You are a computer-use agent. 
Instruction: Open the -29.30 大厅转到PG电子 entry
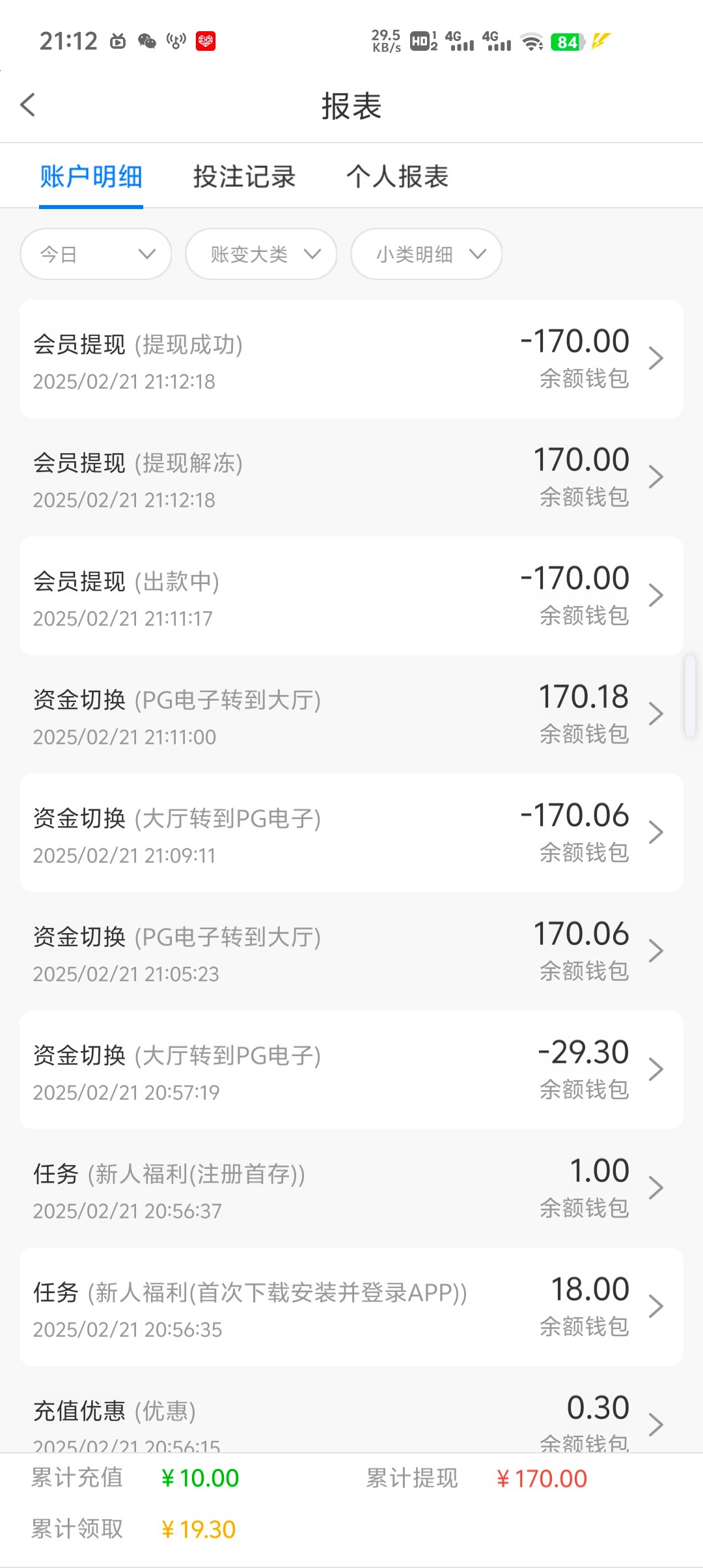point(351,1070)
